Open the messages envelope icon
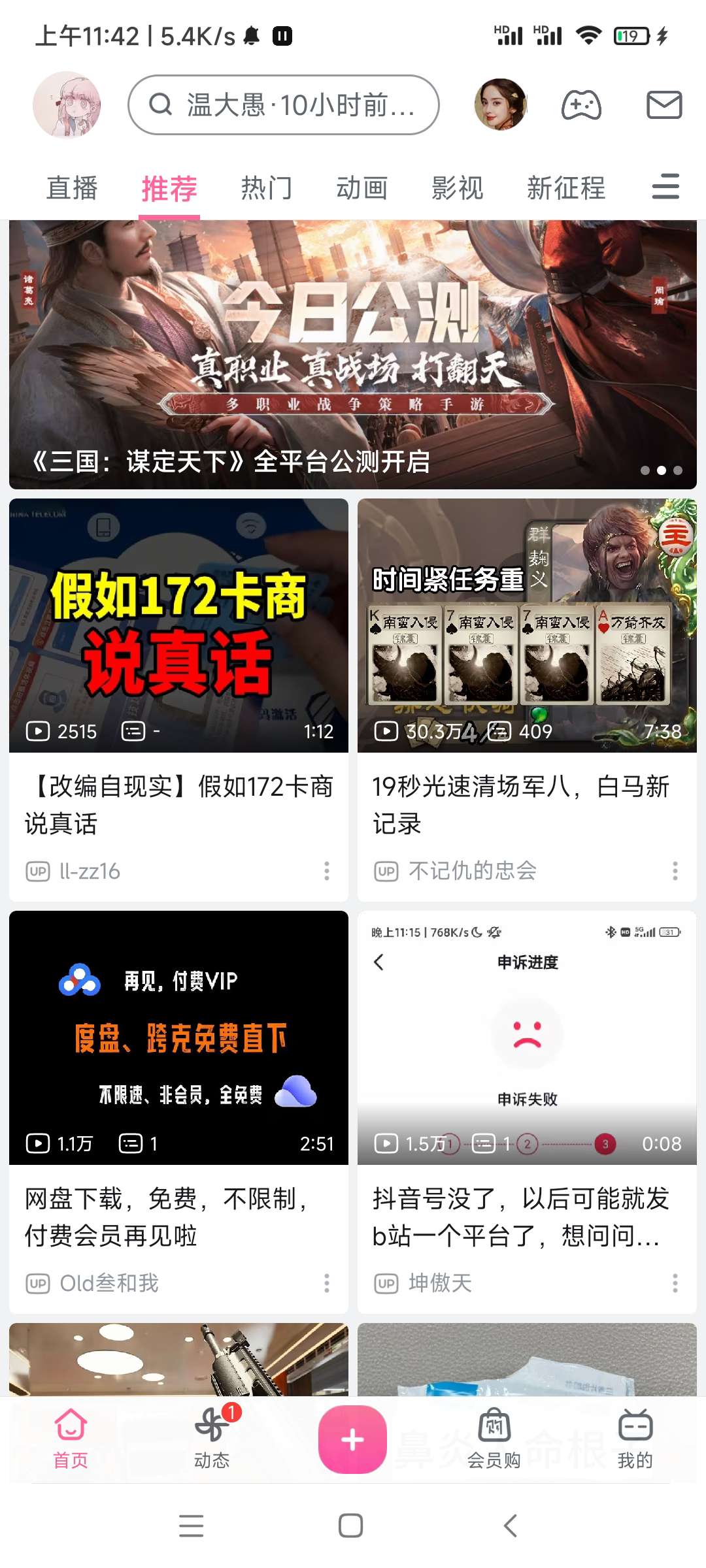The height and width of the screenshot is (1568, 706). pyautogui.click(x=664, y=105)
